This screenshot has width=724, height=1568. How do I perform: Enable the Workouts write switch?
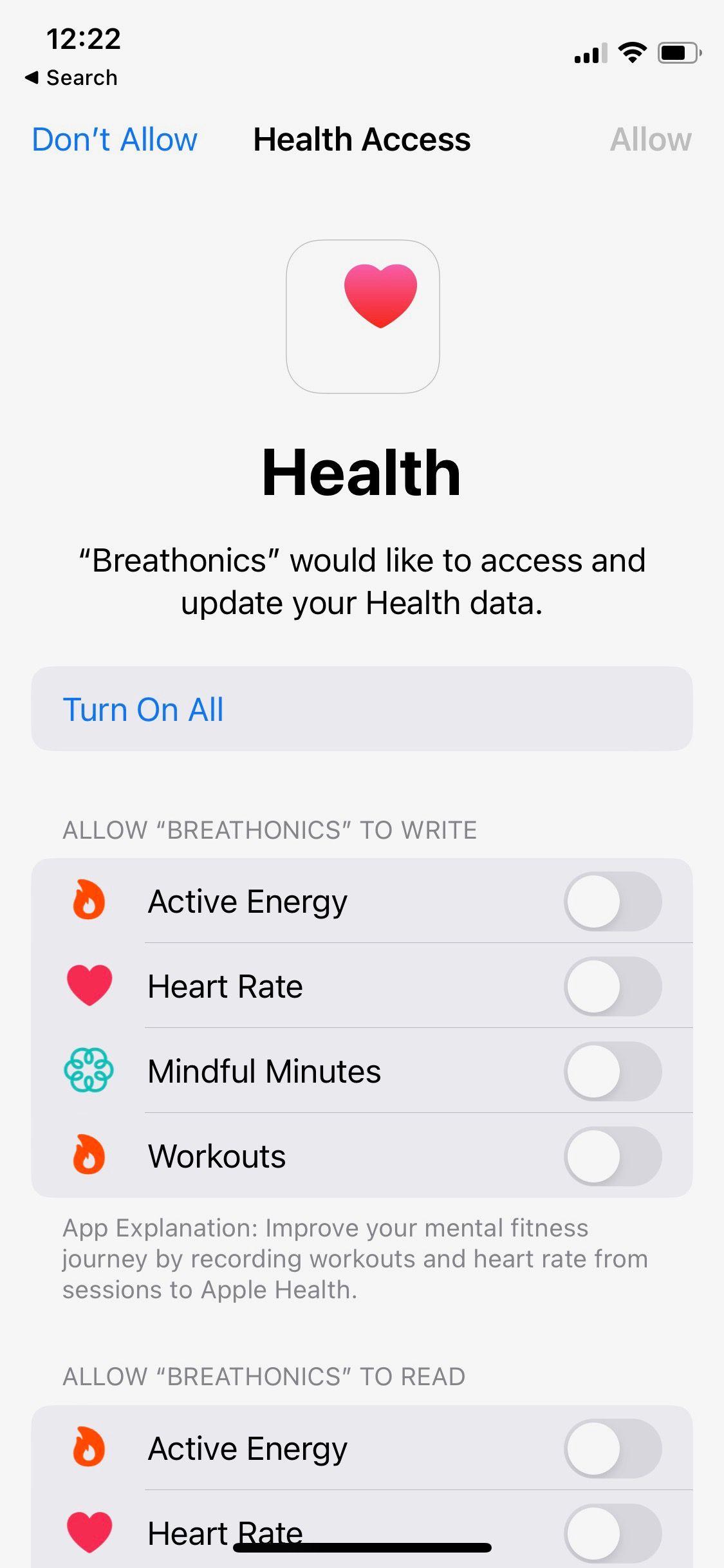tap(612, 1156)
